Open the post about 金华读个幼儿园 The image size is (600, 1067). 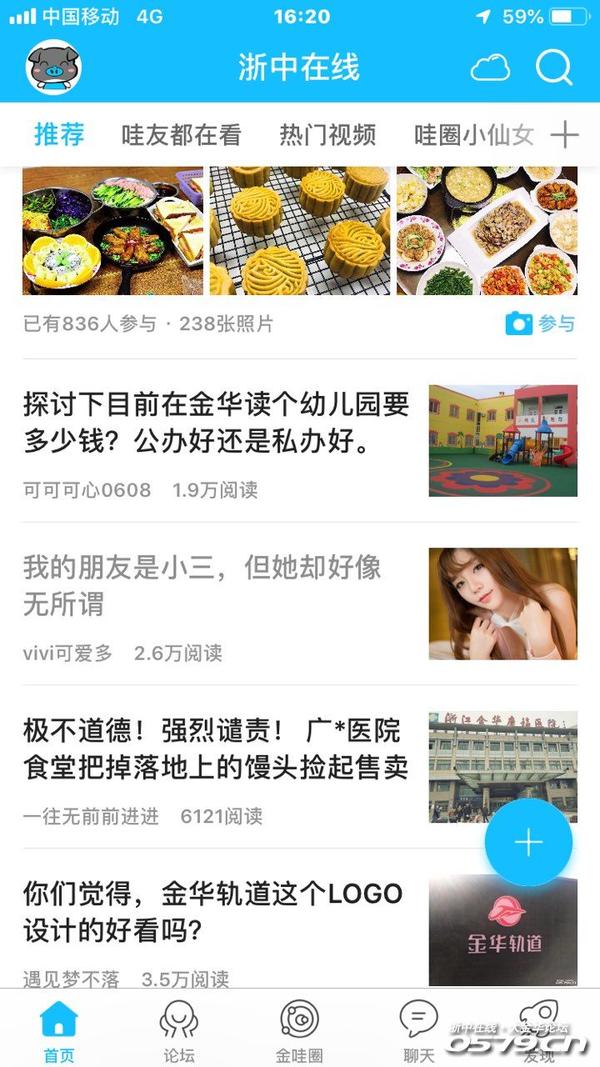click(216, 422)
